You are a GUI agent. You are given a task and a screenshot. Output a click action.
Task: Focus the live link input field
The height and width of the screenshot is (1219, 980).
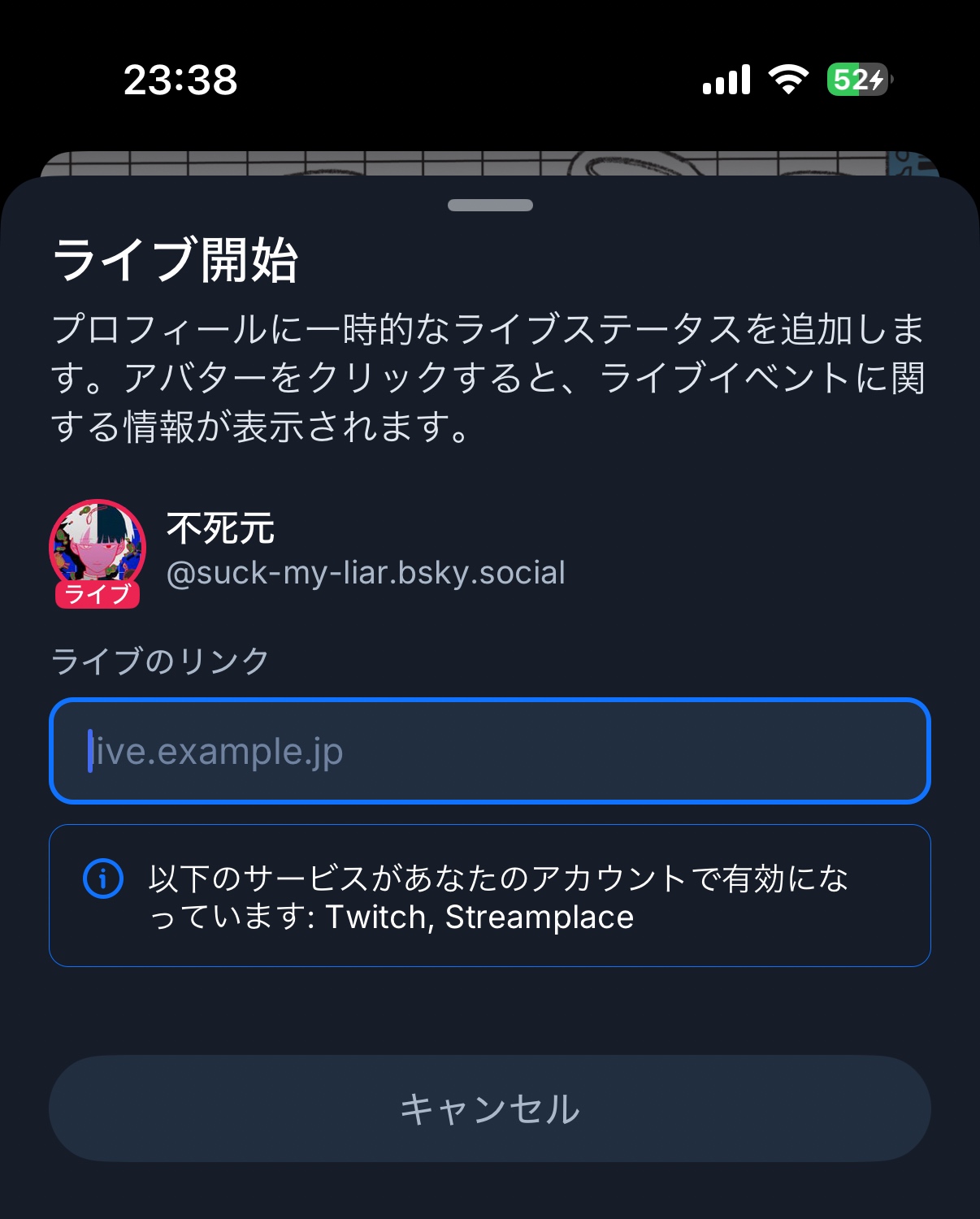489,751
